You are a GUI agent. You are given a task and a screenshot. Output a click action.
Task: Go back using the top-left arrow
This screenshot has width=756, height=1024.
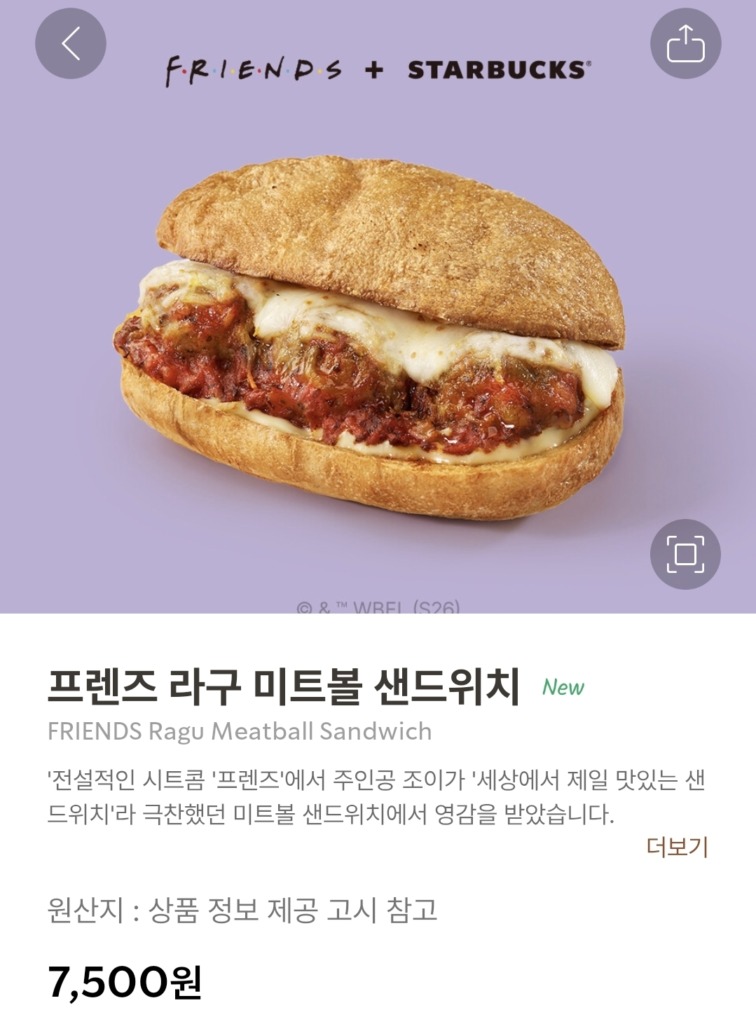pos(70,43)
